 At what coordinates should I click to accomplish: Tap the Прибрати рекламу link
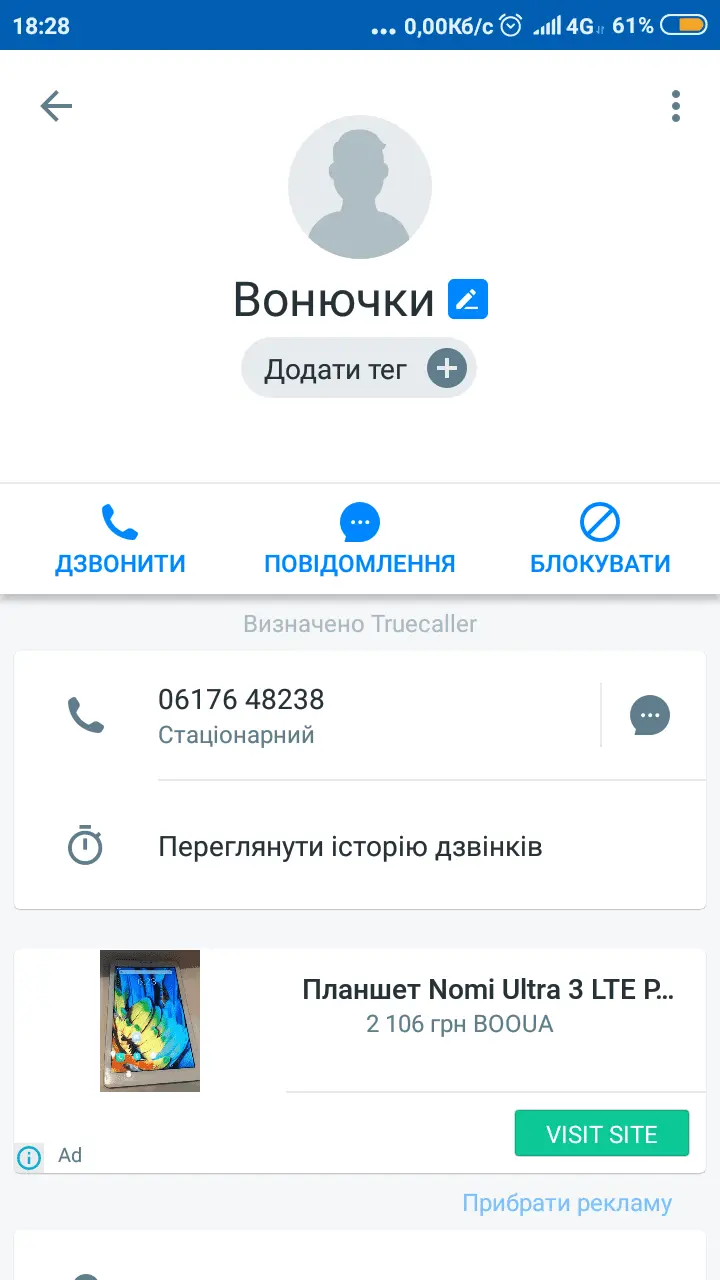(567, 1203)
